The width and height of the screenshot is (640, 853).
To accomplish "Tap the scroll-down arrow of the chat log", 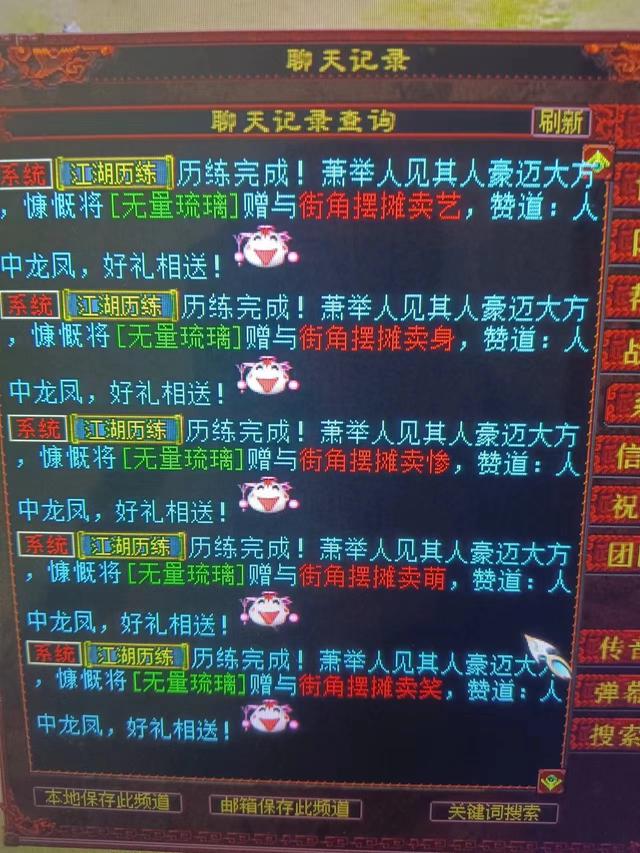I will pos(551,780).
